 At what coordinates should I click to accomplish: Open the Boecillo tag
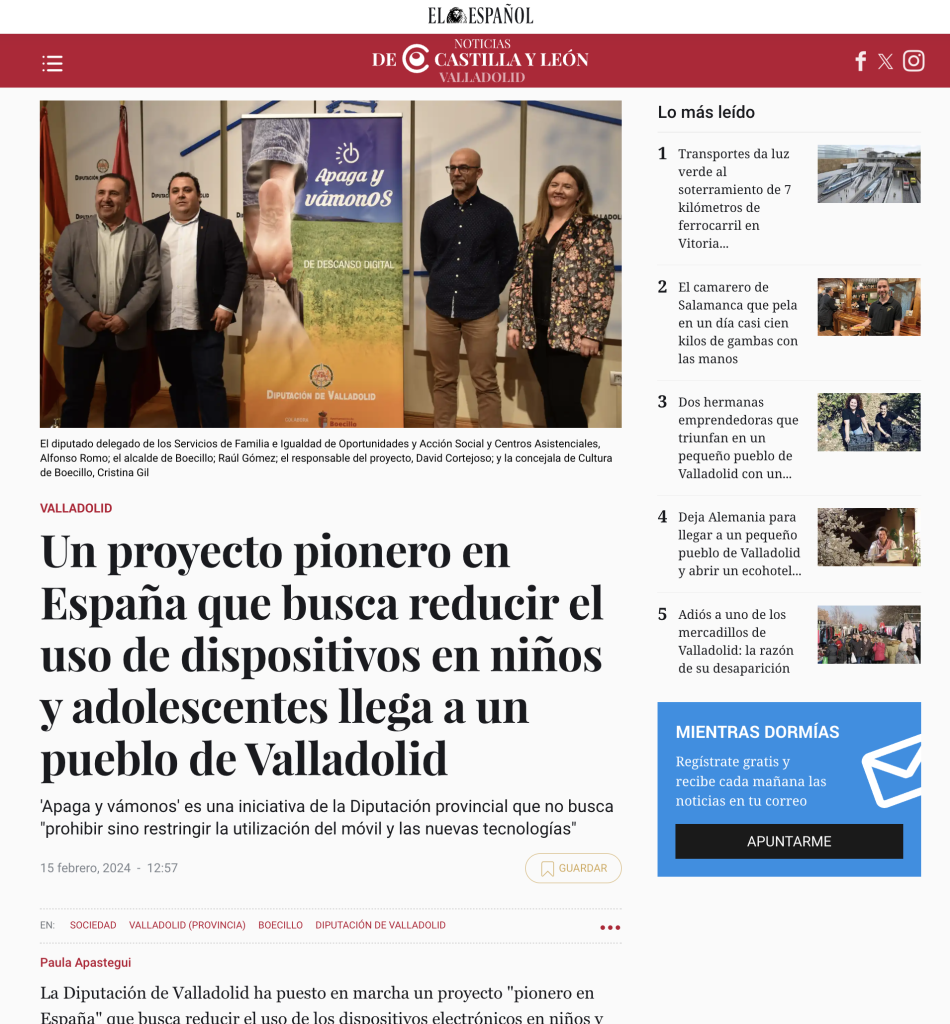pos(280,925)
